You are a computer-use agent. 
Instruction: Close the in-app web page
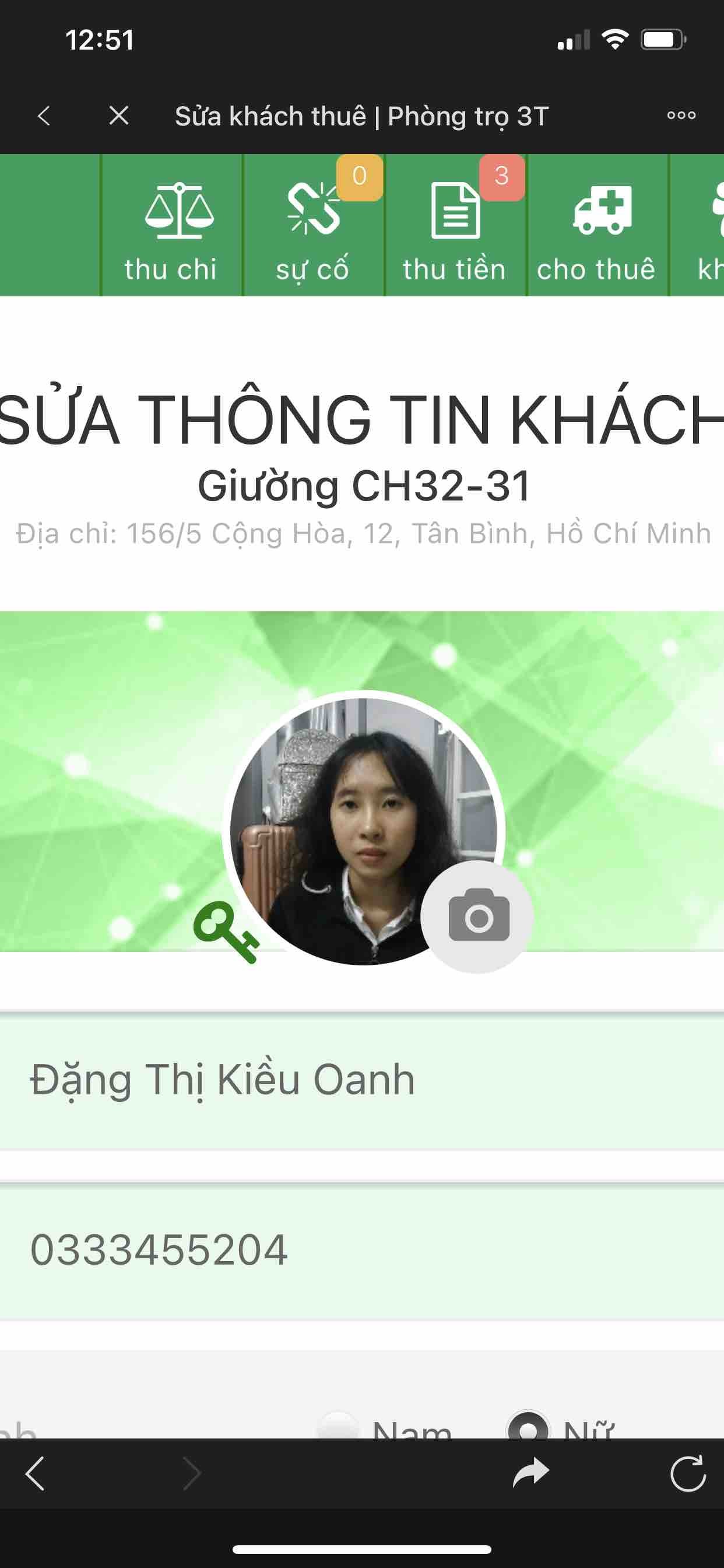point(119,116)
